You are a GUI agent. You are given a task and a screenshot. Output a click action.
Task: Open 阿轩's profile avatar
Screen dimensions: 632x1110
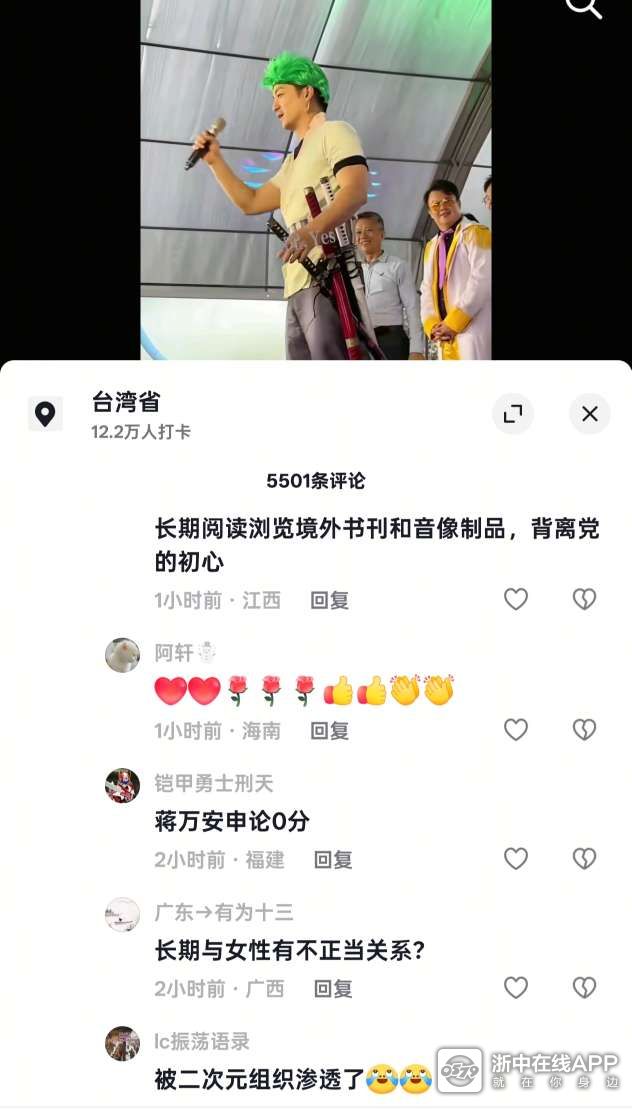(122, 655)
